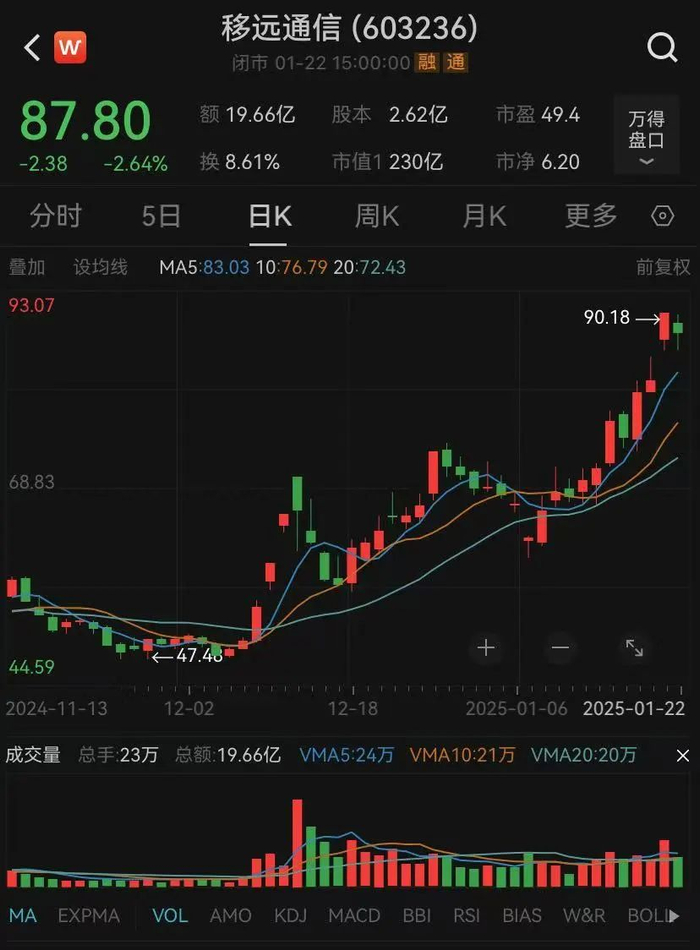
Task: Open 设均线 moving average settings
Action: [100, 267]
